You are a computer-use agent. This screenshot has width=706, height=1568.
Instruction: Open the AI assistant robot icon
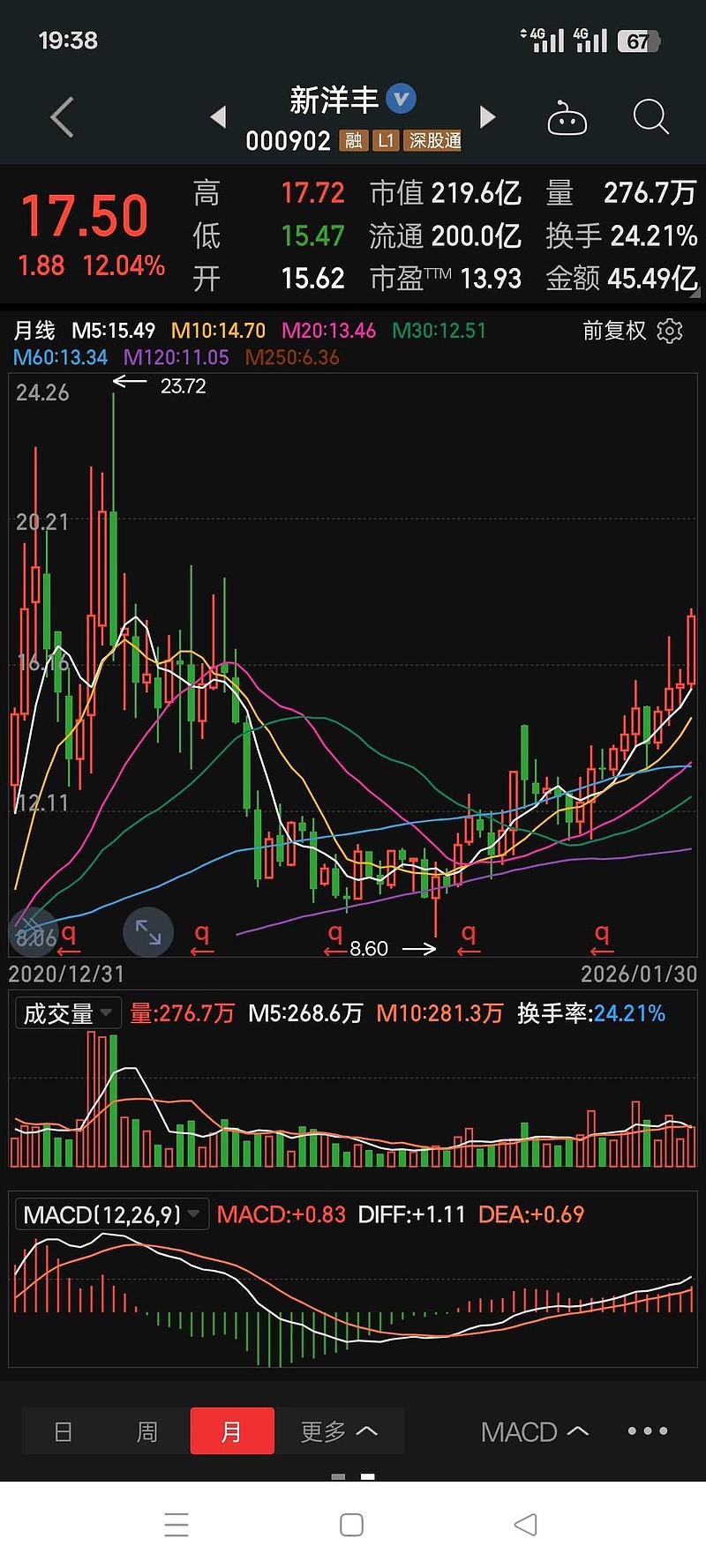point(567,117)
